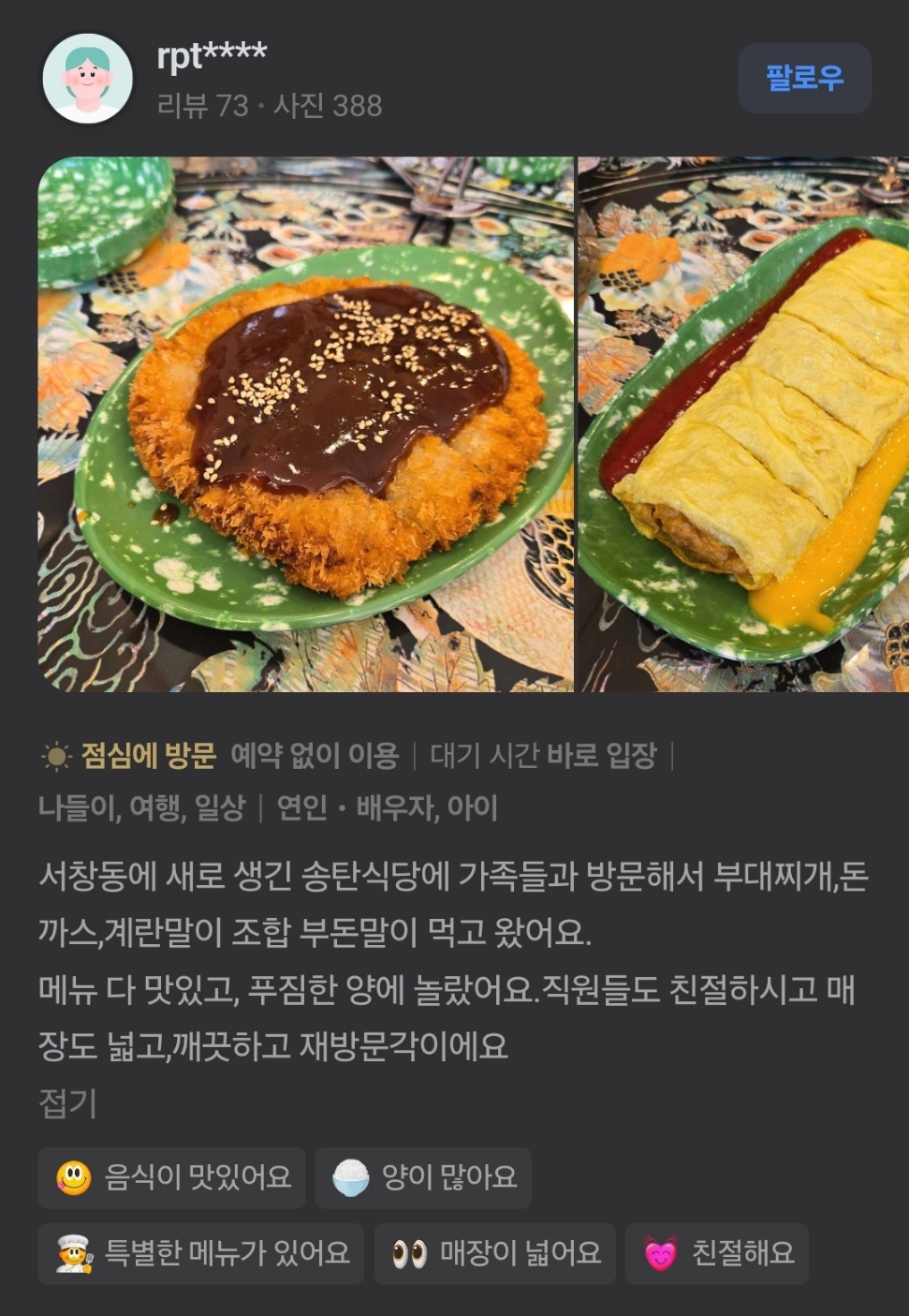Viewport: 909px width, 1316px height.
Task: Open rpt**** profile avatar
Action: coord(87,79)
